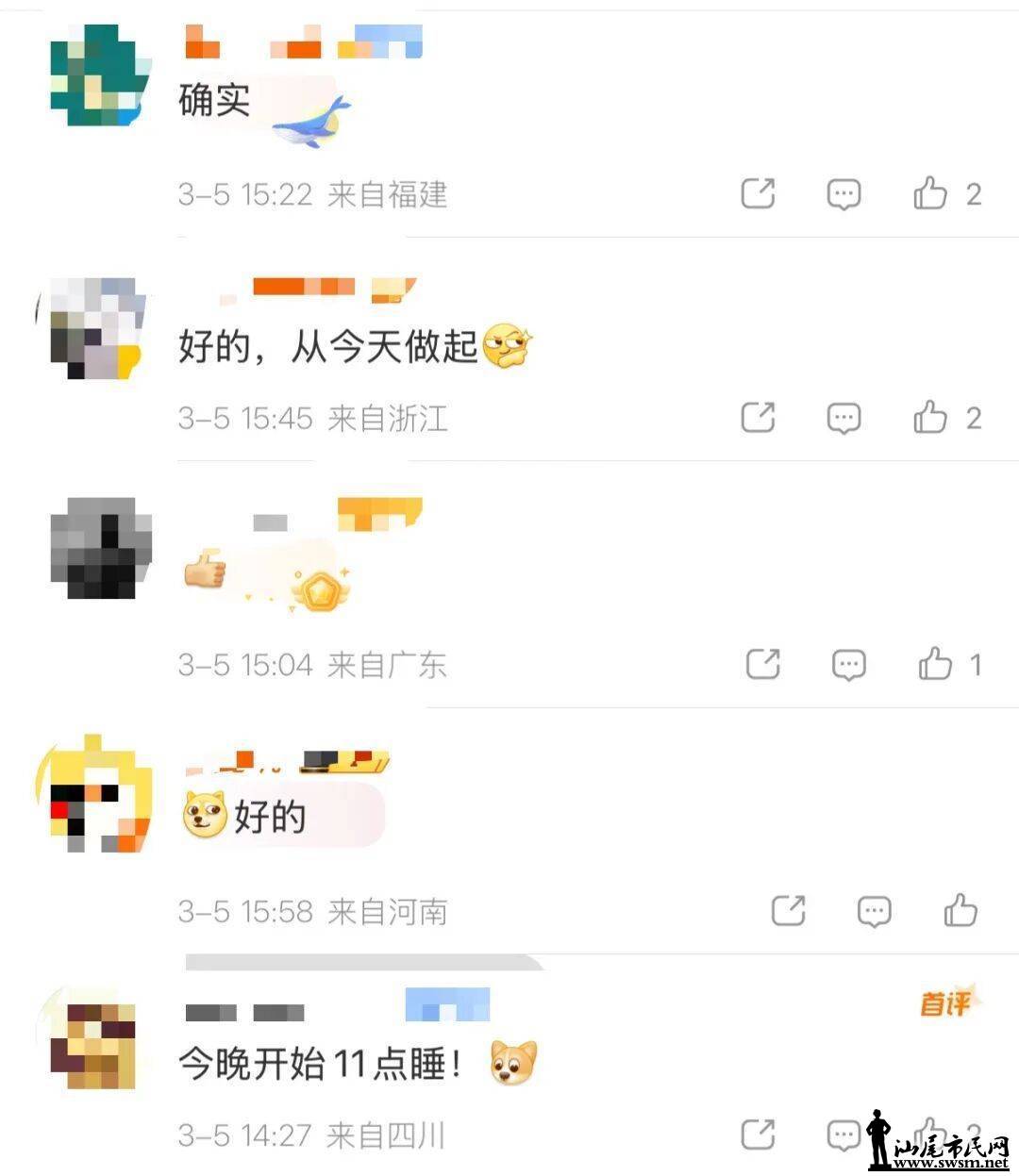Reply to the "好的" comment from 河南

tap(874, 912)
